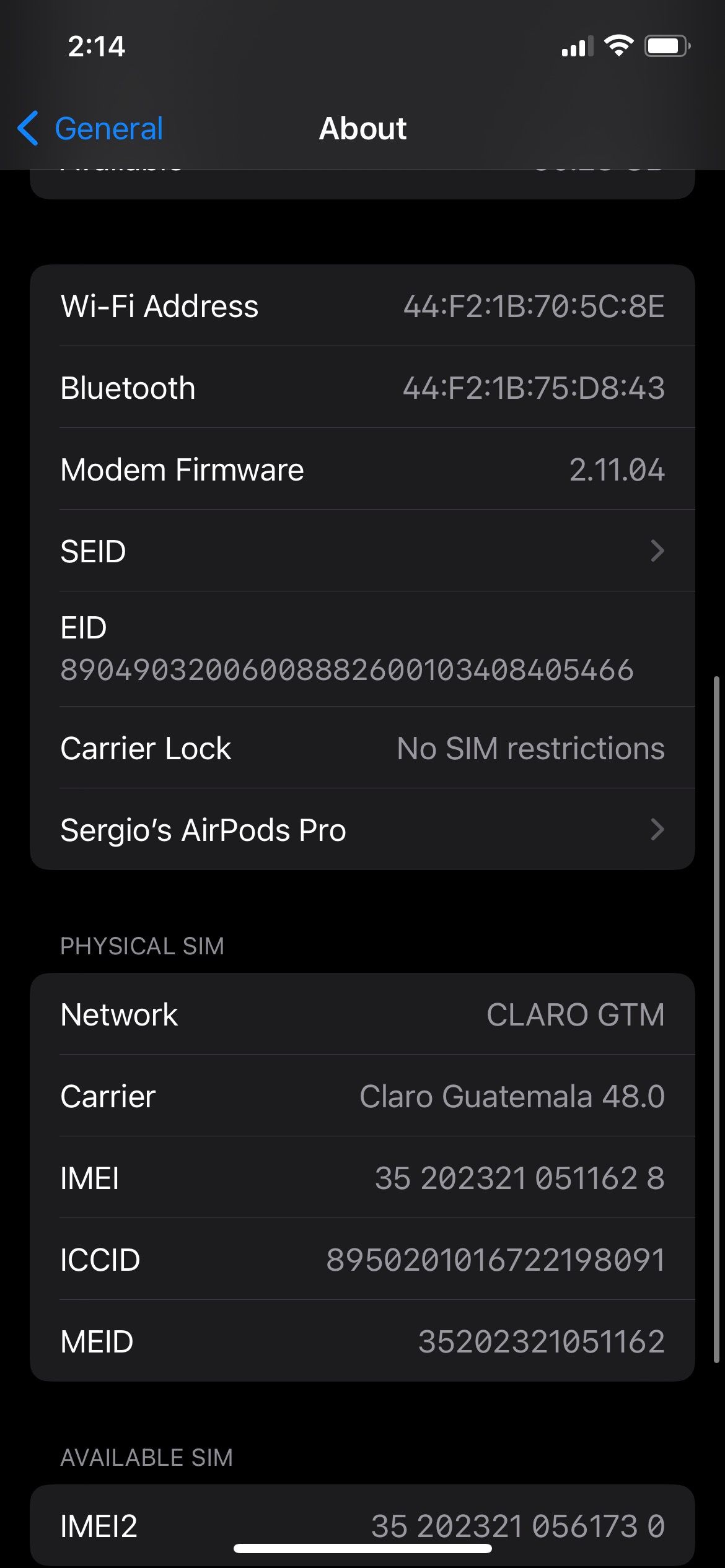Tap the About title
The height and width of the screenshot is (1568, 725).
coord(362,128)
